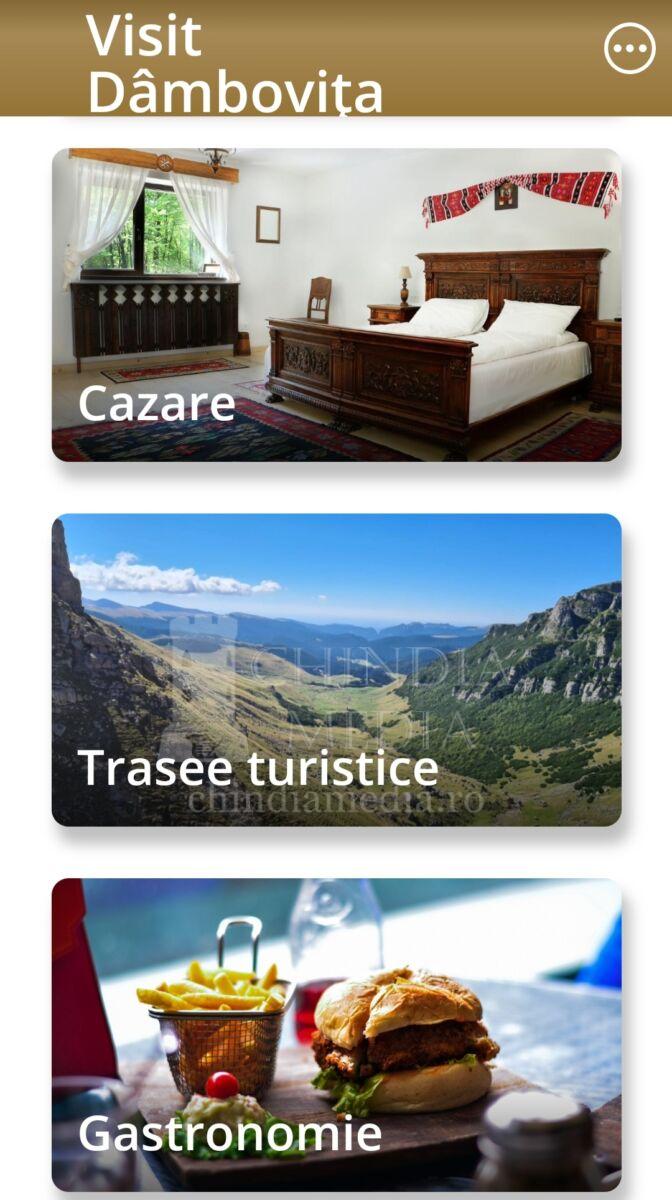Image resolution: width=672 pixels, height=1200 pixels.
Task: Open the Cazare accommodation card
Action: 336,305
